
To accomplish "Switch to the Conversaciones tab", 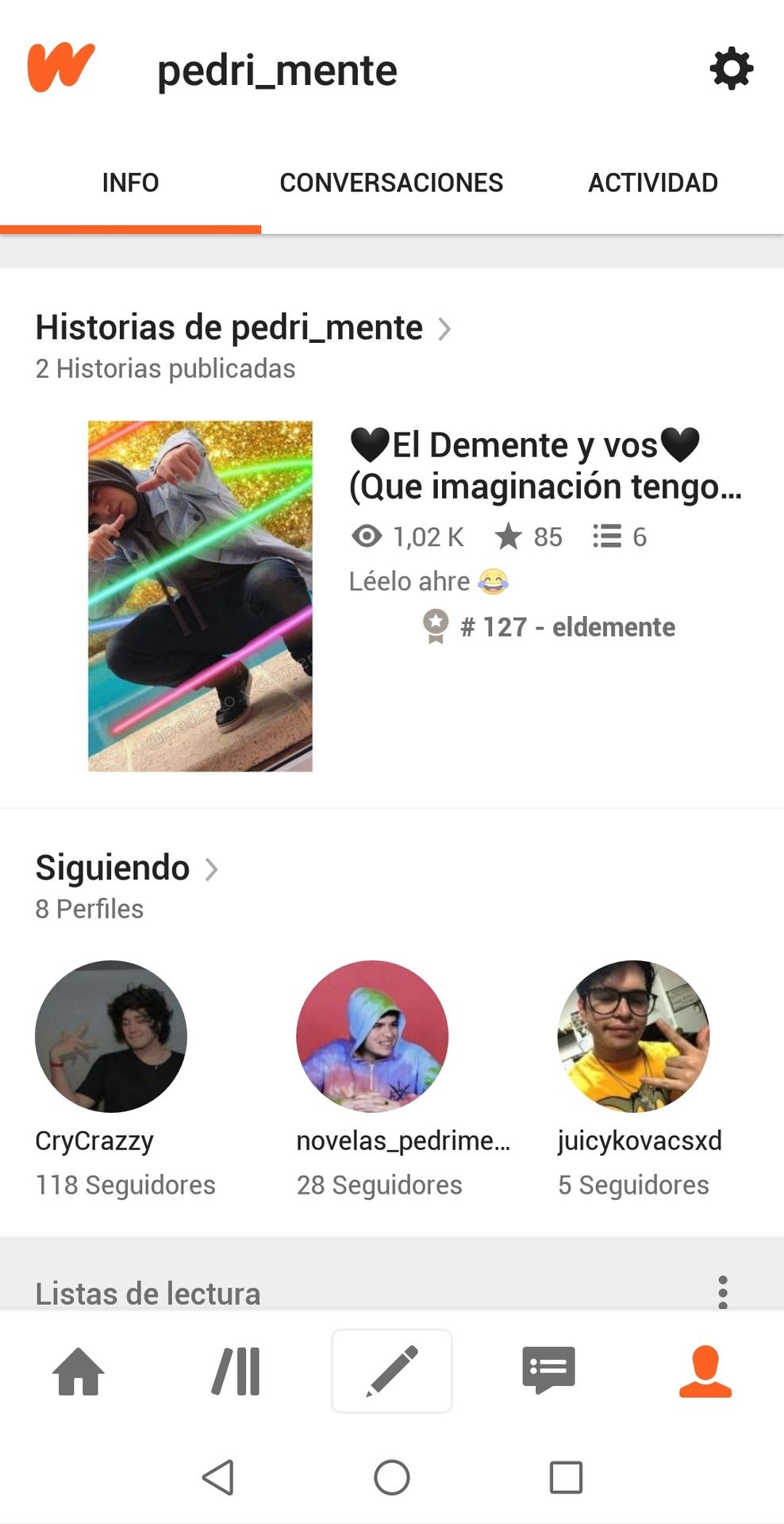I will 391,183.
